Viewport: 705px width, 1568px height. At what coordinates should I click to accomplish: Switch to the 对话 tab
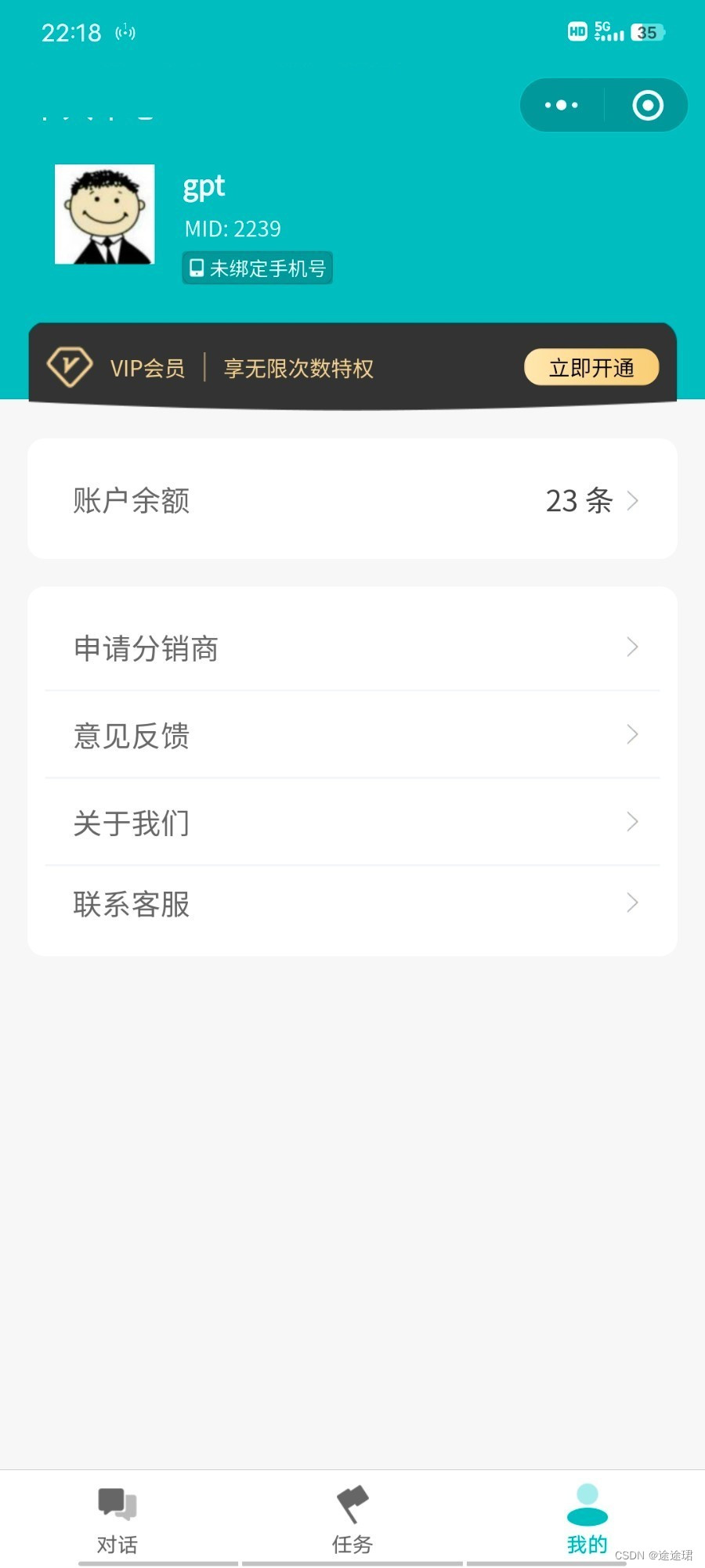[117, 1520]
